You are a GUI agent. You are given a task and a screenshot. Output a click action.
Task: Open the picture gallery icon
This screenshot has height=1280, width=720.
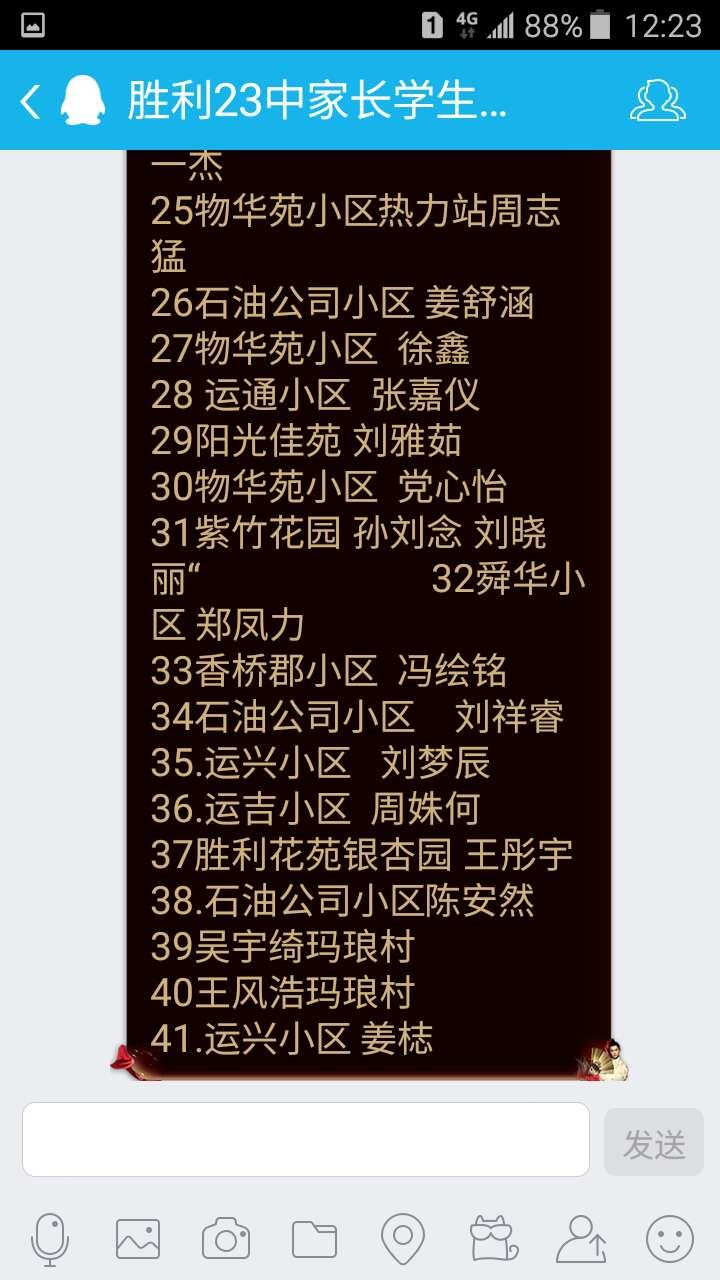(x=138, y=1239)
